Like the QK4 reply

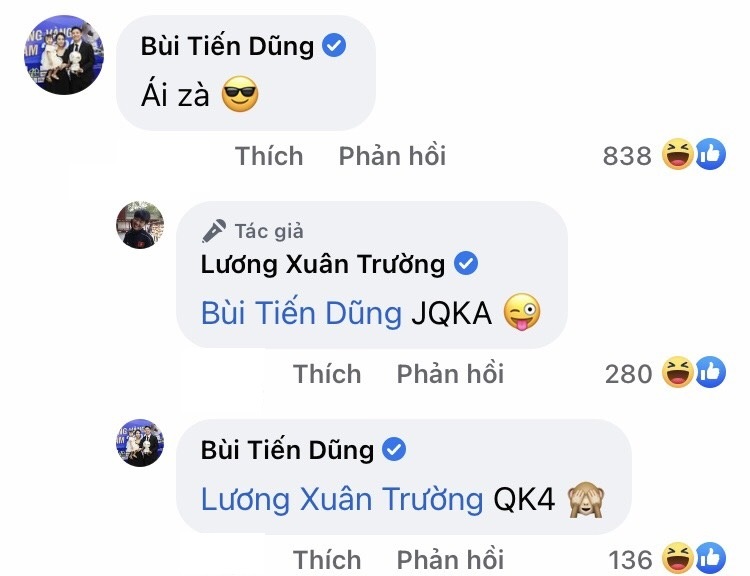coord(327,559)
